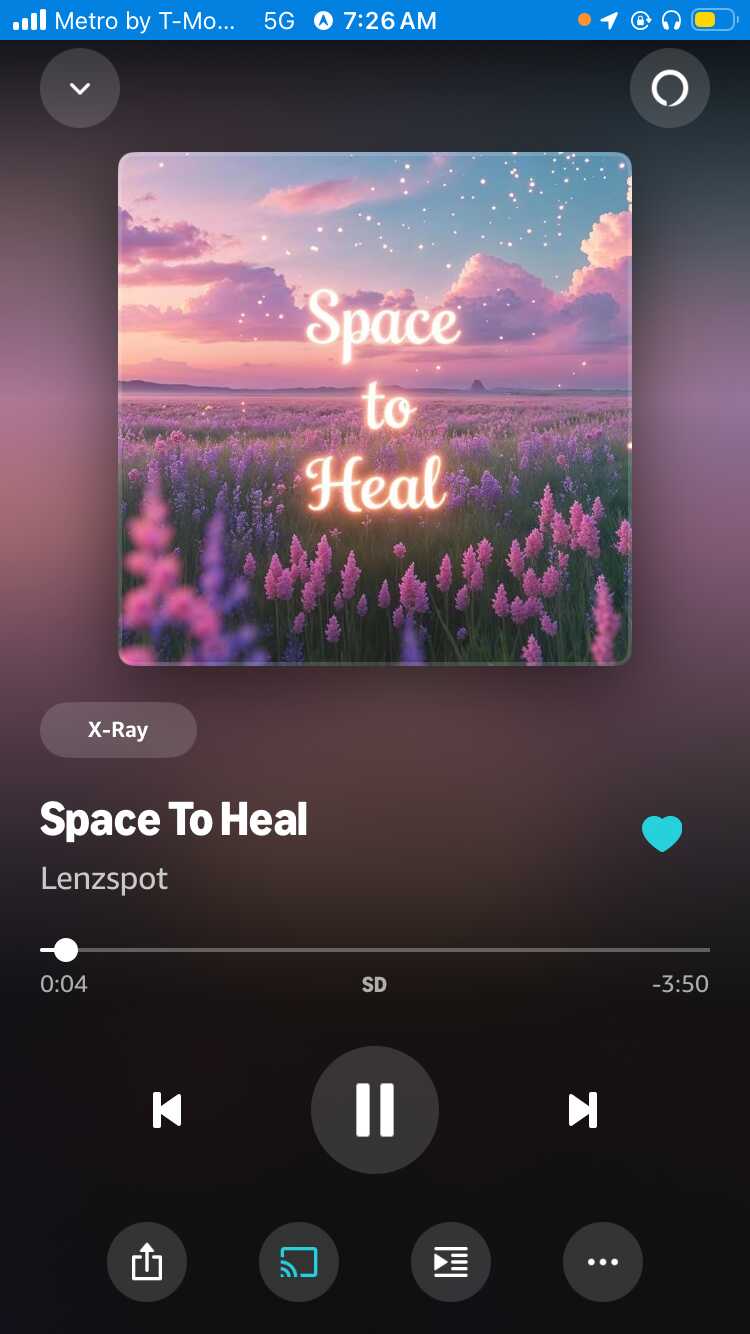Tap the playback progress slider
Image resolution: width=750 pixels, height=1334 pixels.
(x=375, y=949)
